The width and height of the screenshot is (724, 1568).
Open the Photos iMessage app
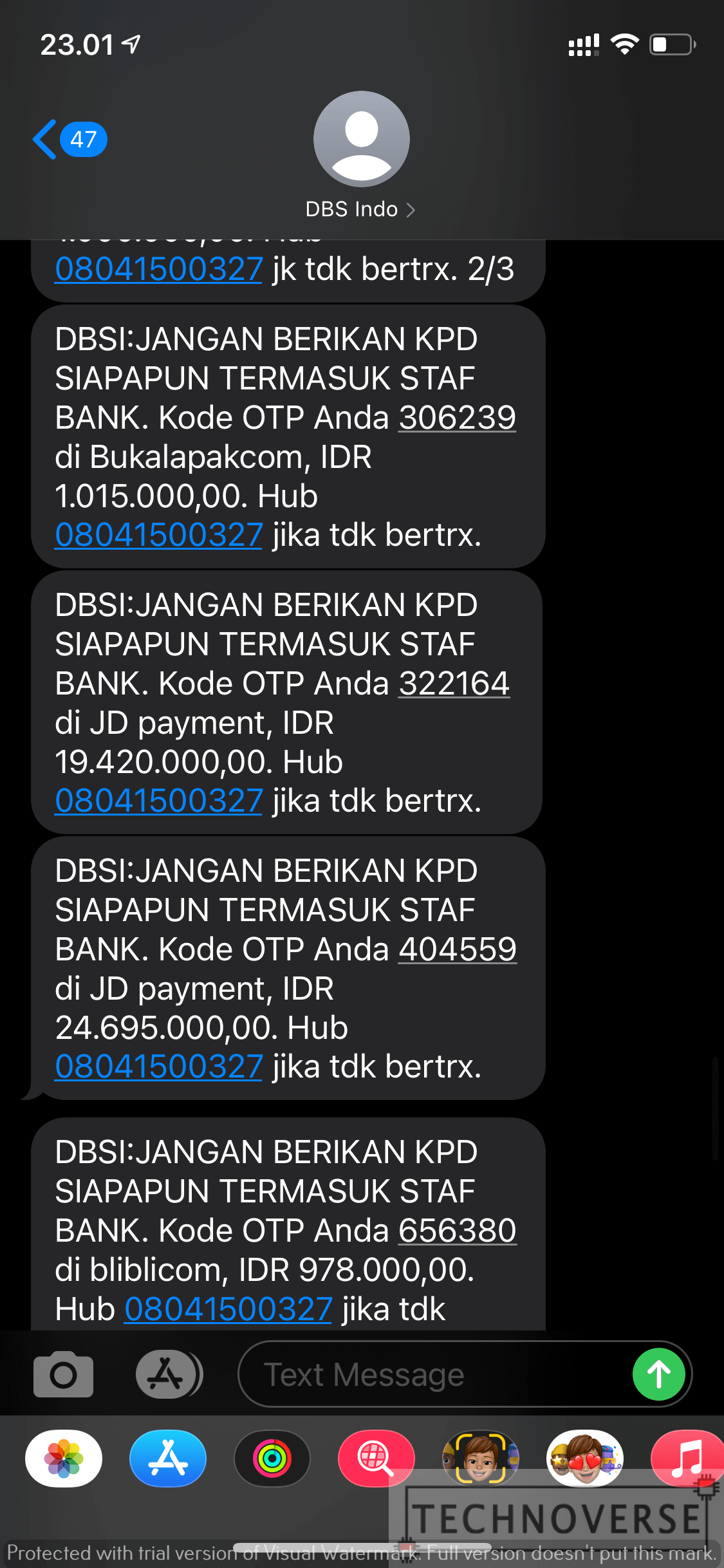[64, 1458]
